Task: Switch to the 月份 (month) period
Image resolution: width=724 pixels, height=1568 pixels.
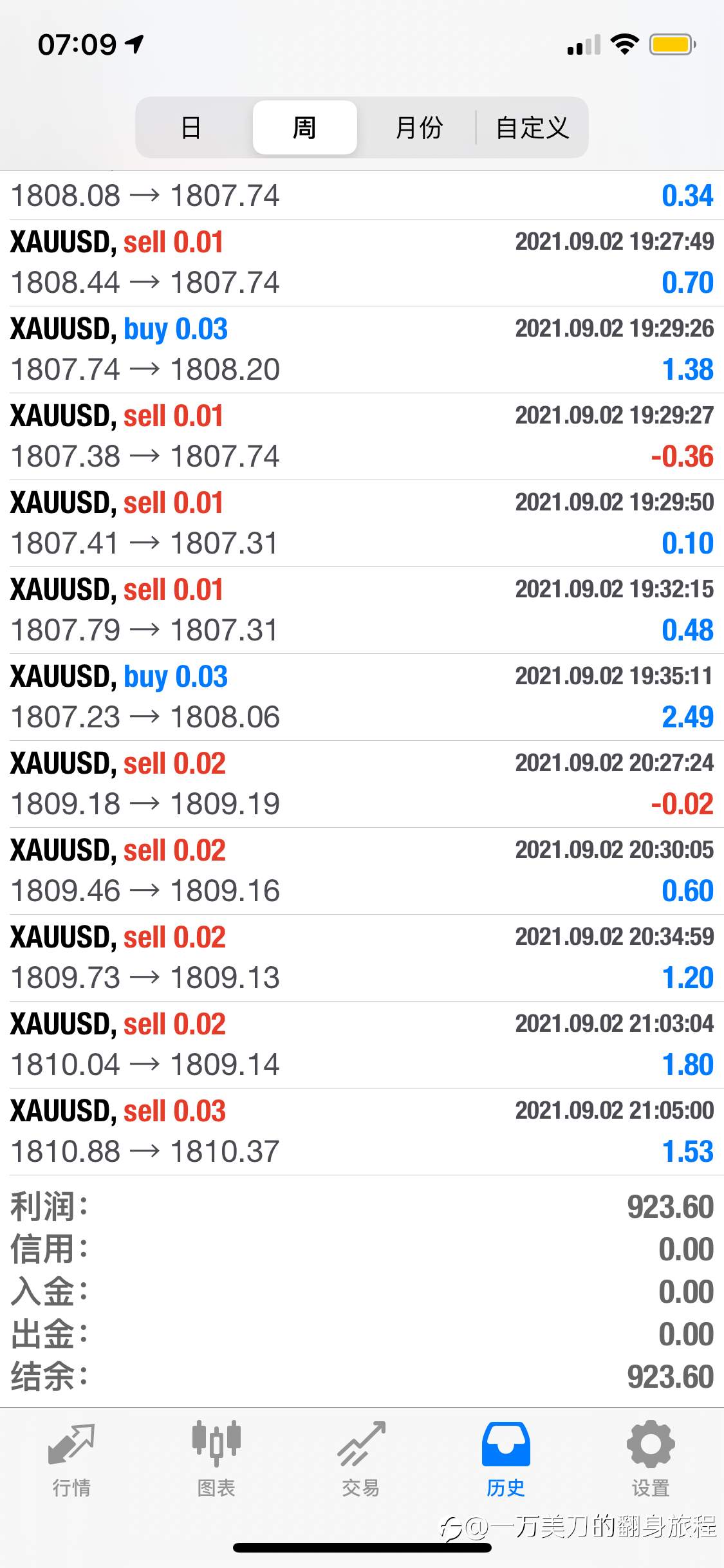Action: coord(418,127)
